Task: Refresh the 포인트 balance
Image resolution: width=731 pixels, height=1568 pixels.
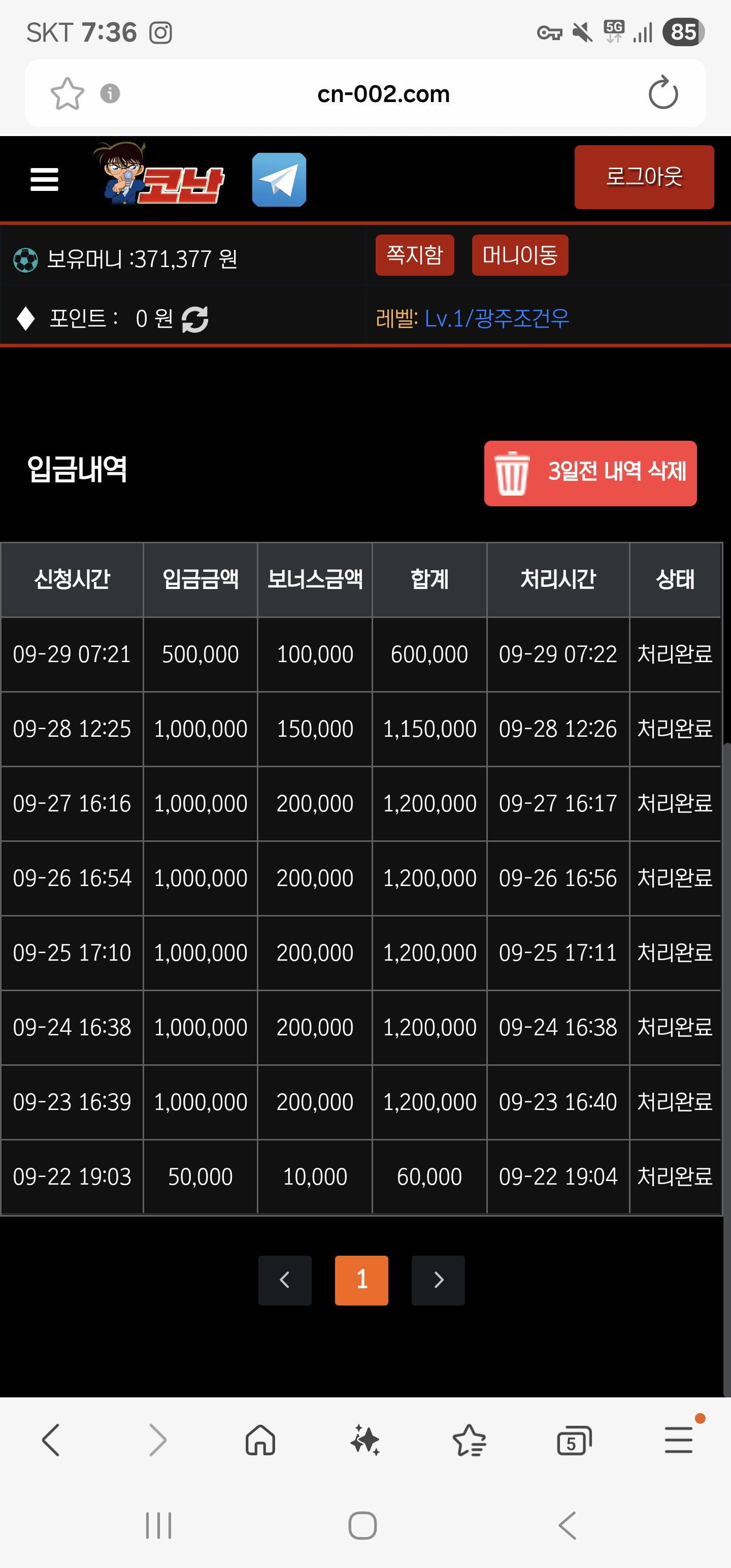Action: [x=195, y=319]
